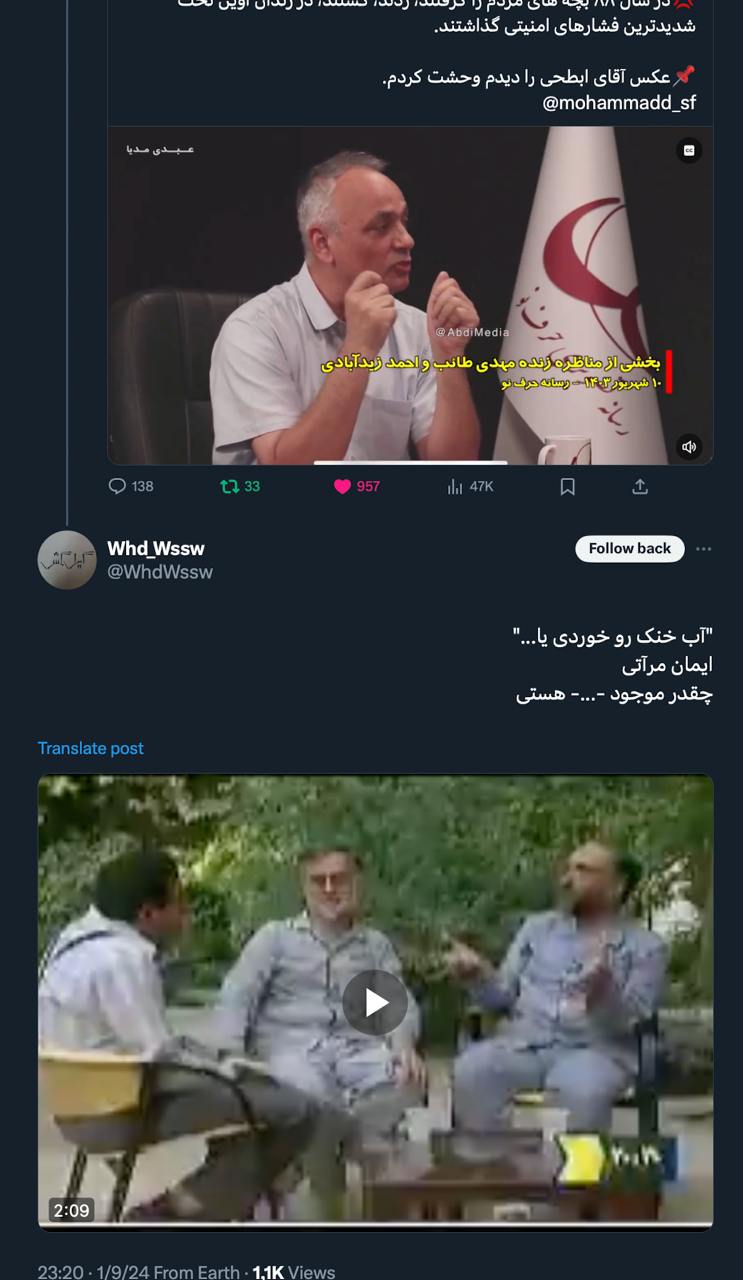Viewport: 743px width, 1280px height.
Task: Bookmark the top post
Action: coord(567,486)
